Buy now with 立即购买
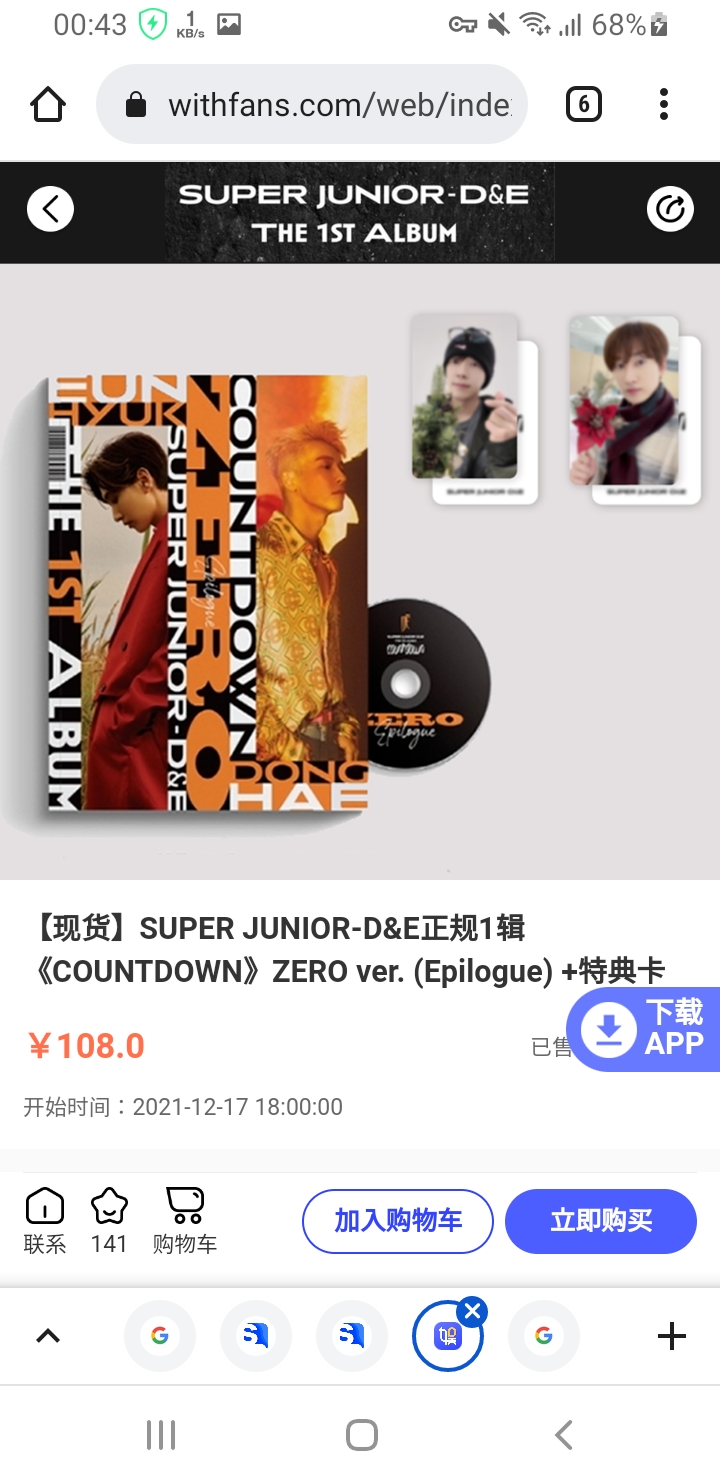 (x=601, y=1221)
